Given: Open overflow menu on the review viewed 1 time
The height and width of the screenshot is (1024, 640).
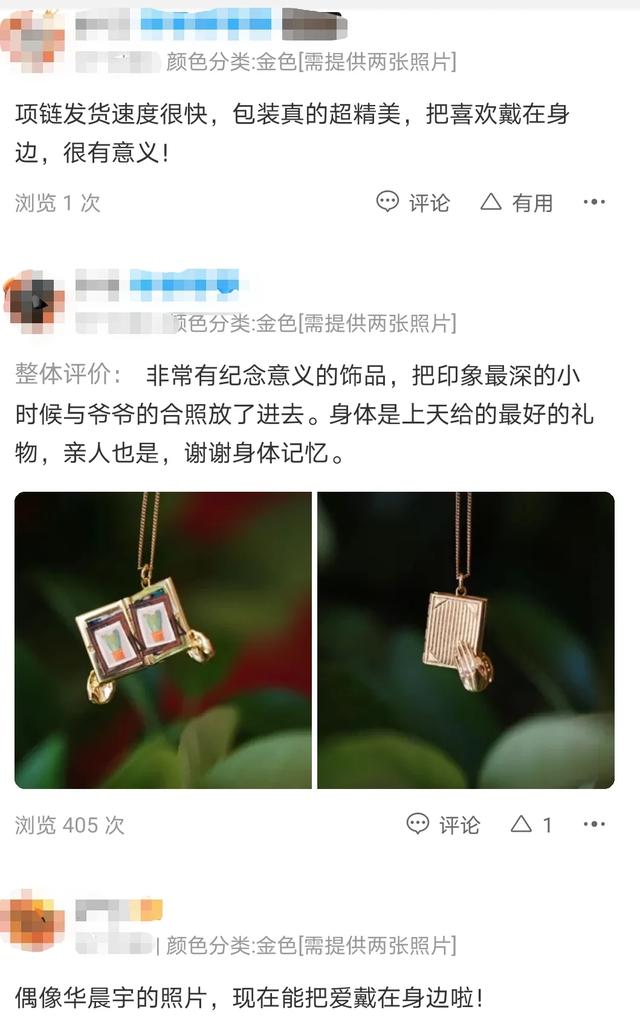Looking at the screenshot, I should click(594, 202).
